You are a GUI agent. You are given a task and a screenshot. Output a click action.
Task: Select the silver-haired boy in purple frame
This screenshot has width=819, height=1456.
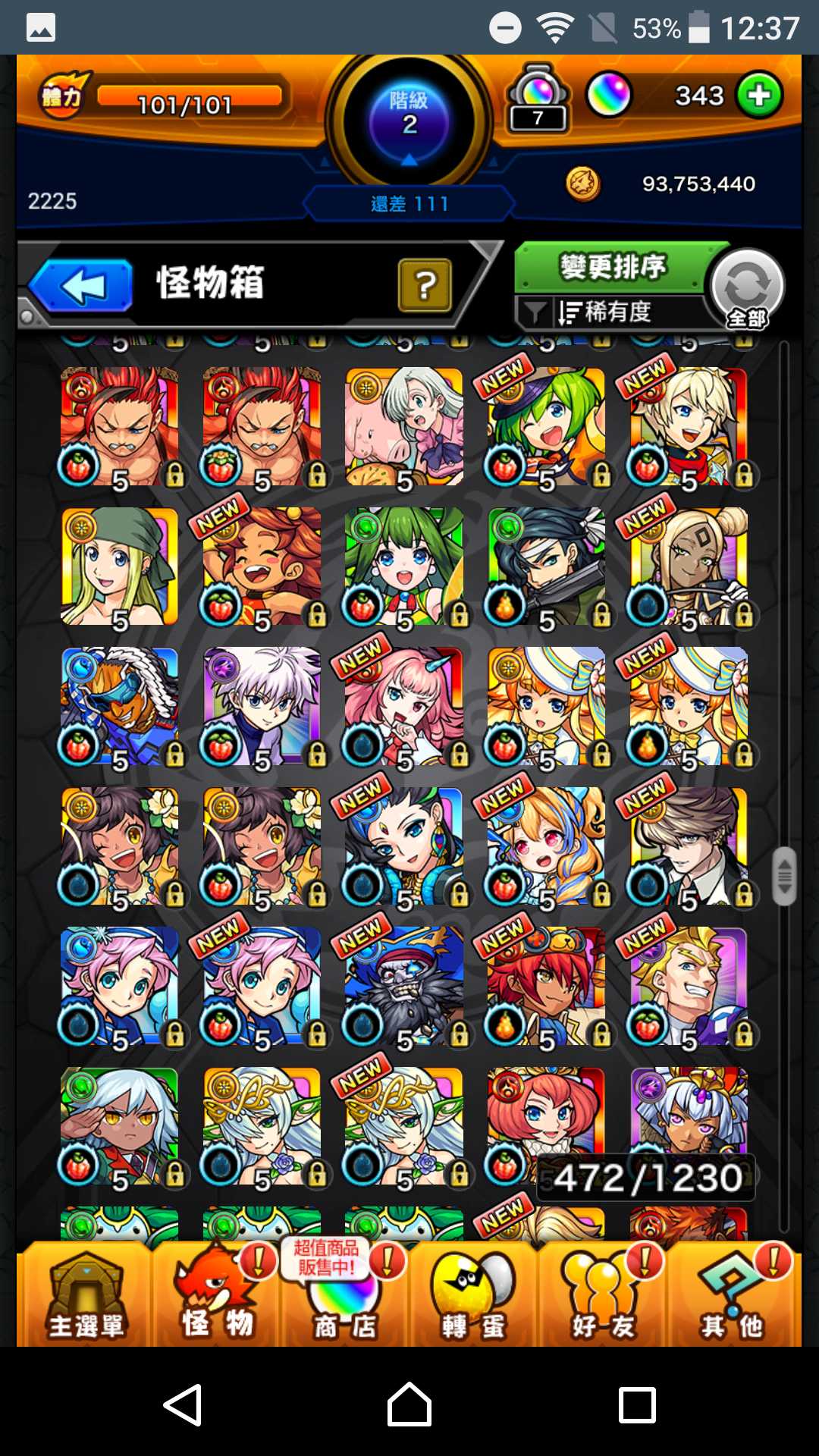point(262,706)
